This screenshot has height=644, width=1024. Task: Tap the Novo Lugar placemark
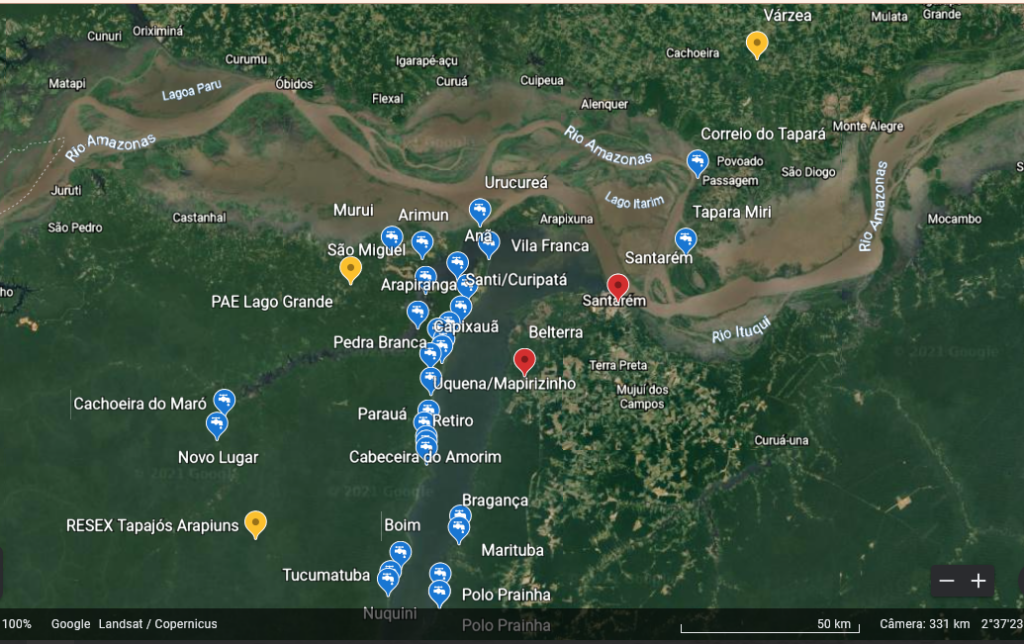tap(216, 425)
